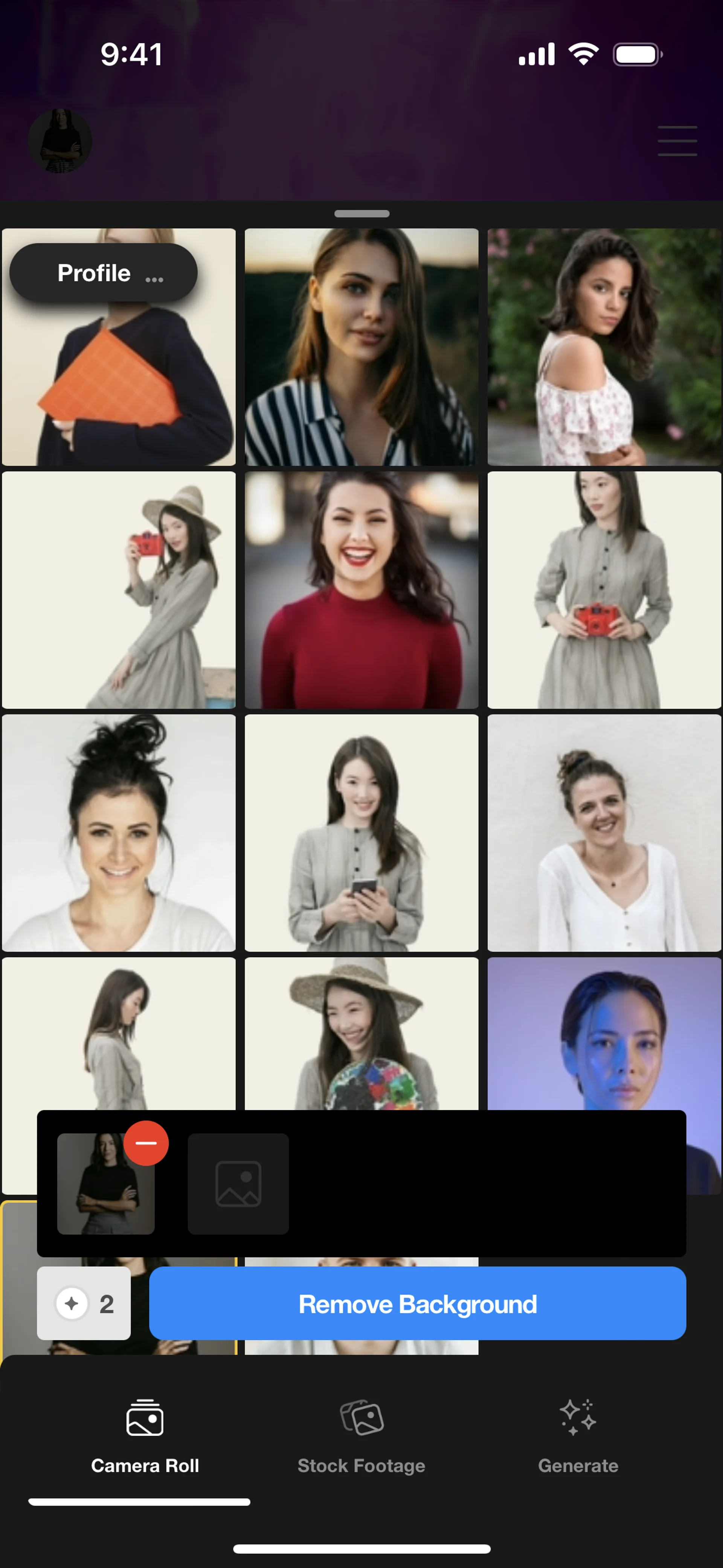Select the Camera Roll tab
Image resolution: width=723 pixels, height=1568 pixels.
pos(145,1437)
